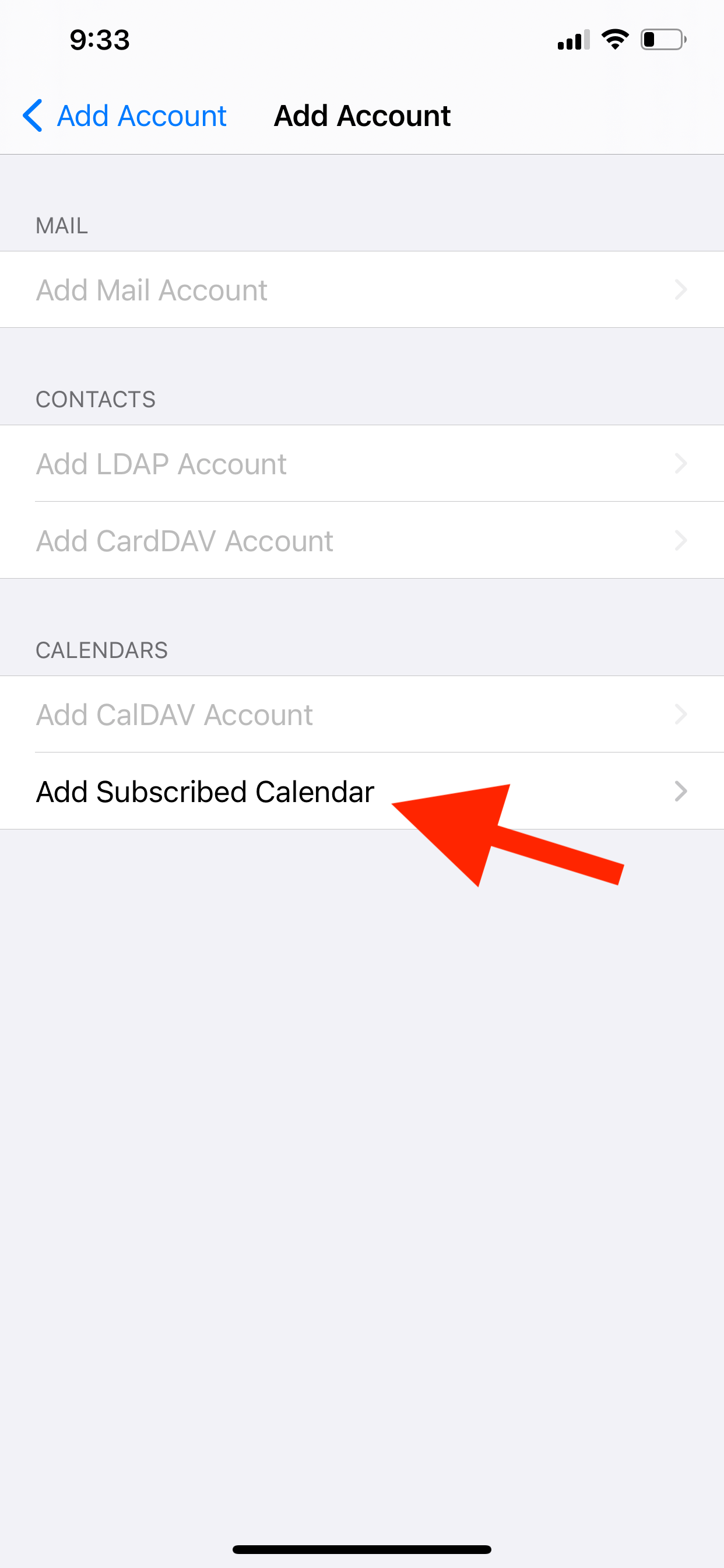Open Add Mail Account

[x=361, y=290]
